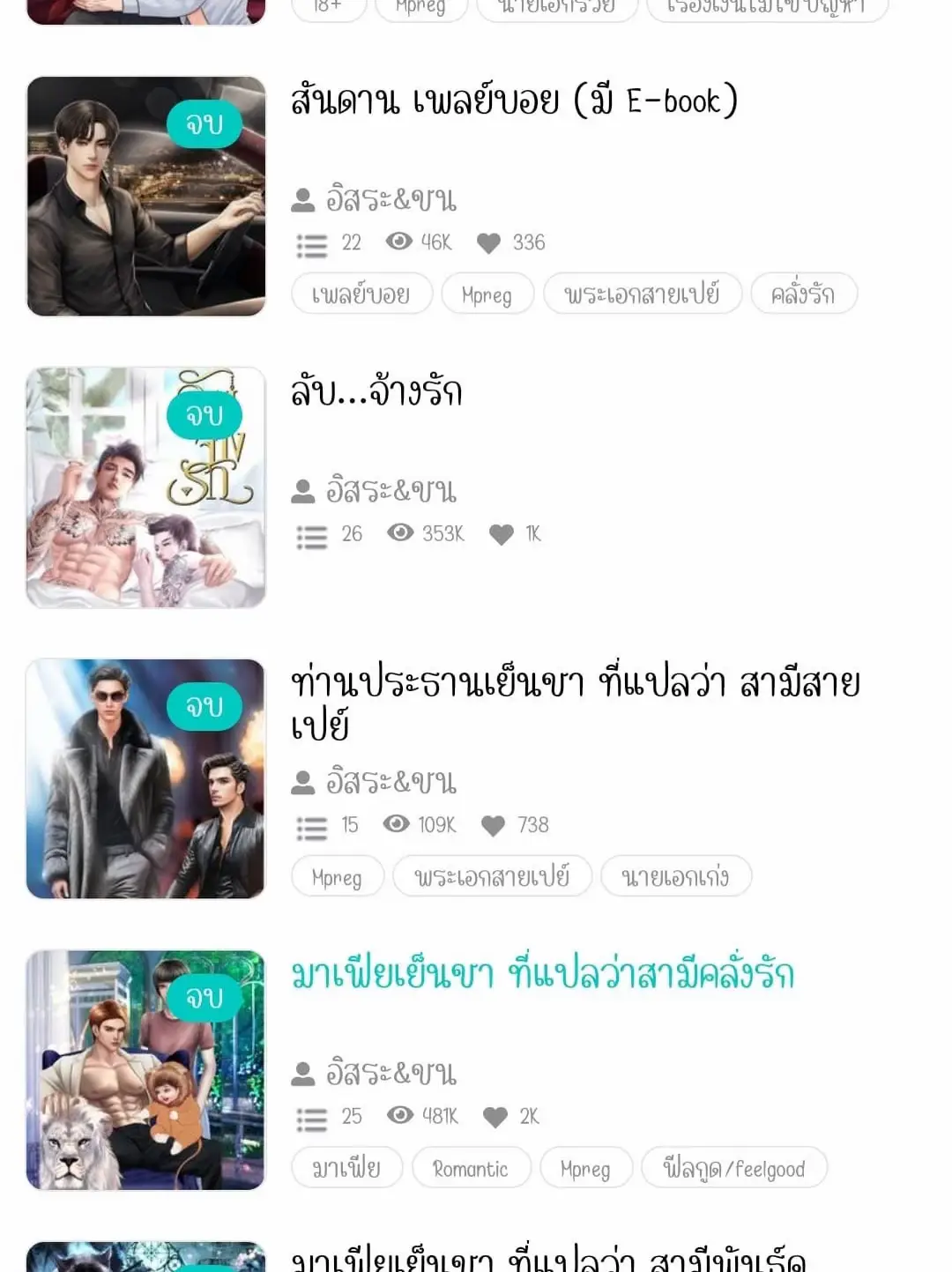Select the ฟีลกูด/feelgood tag
This screenshot has height=1272, width=952.
pos(735,1168)
